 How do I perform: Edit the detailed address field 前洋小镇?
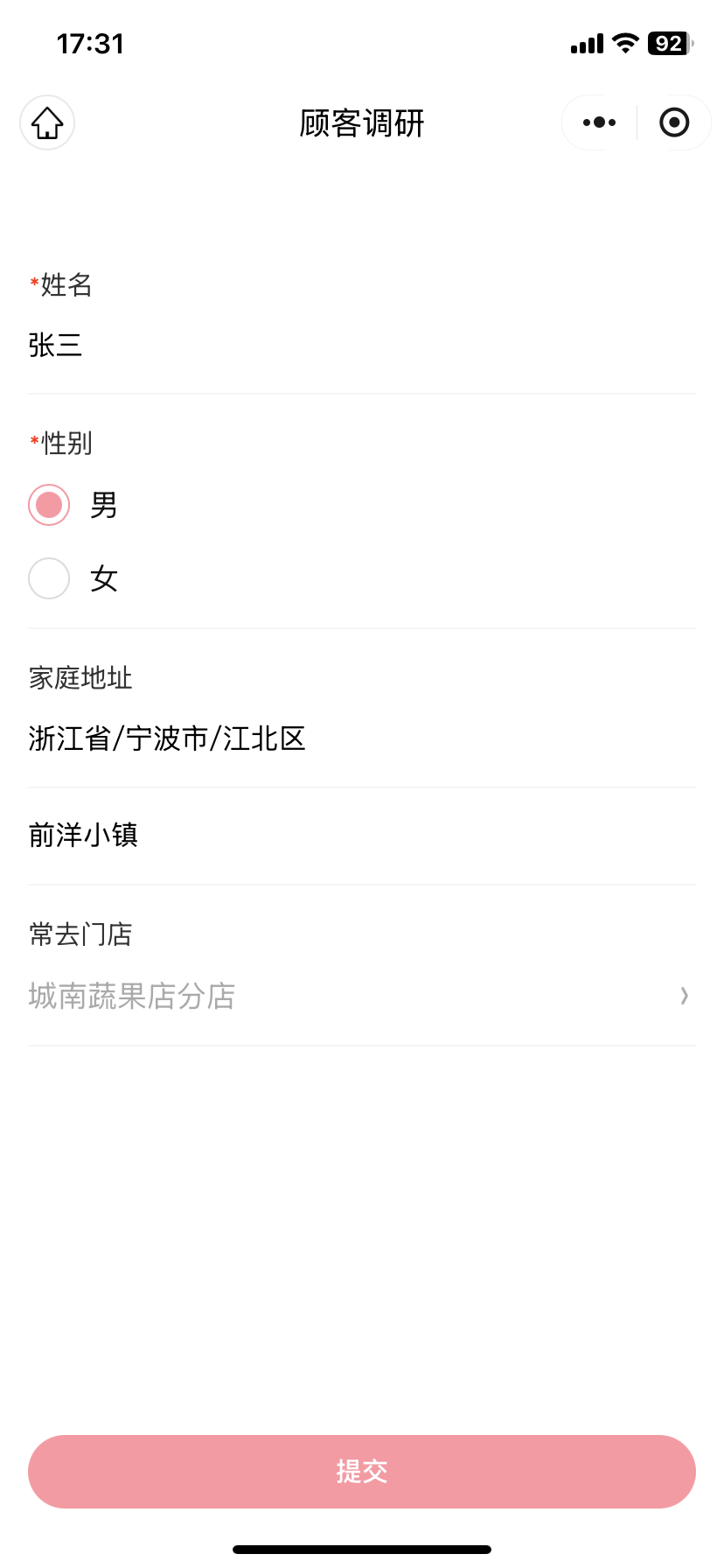[362, 836]
